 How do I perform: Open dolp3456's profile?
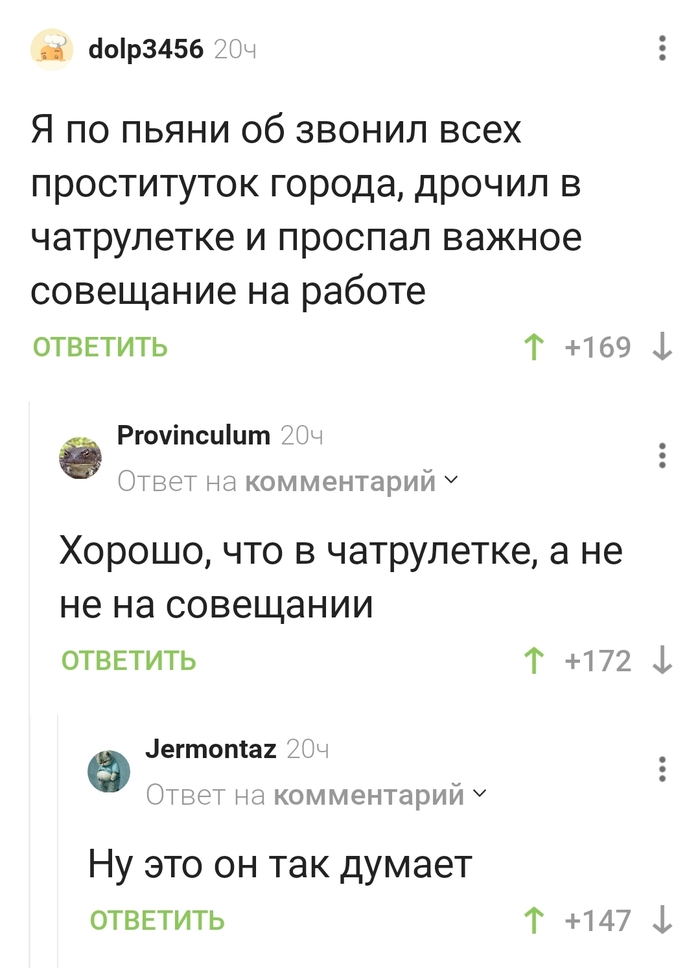pyautogui.click(x=145, y=47)
